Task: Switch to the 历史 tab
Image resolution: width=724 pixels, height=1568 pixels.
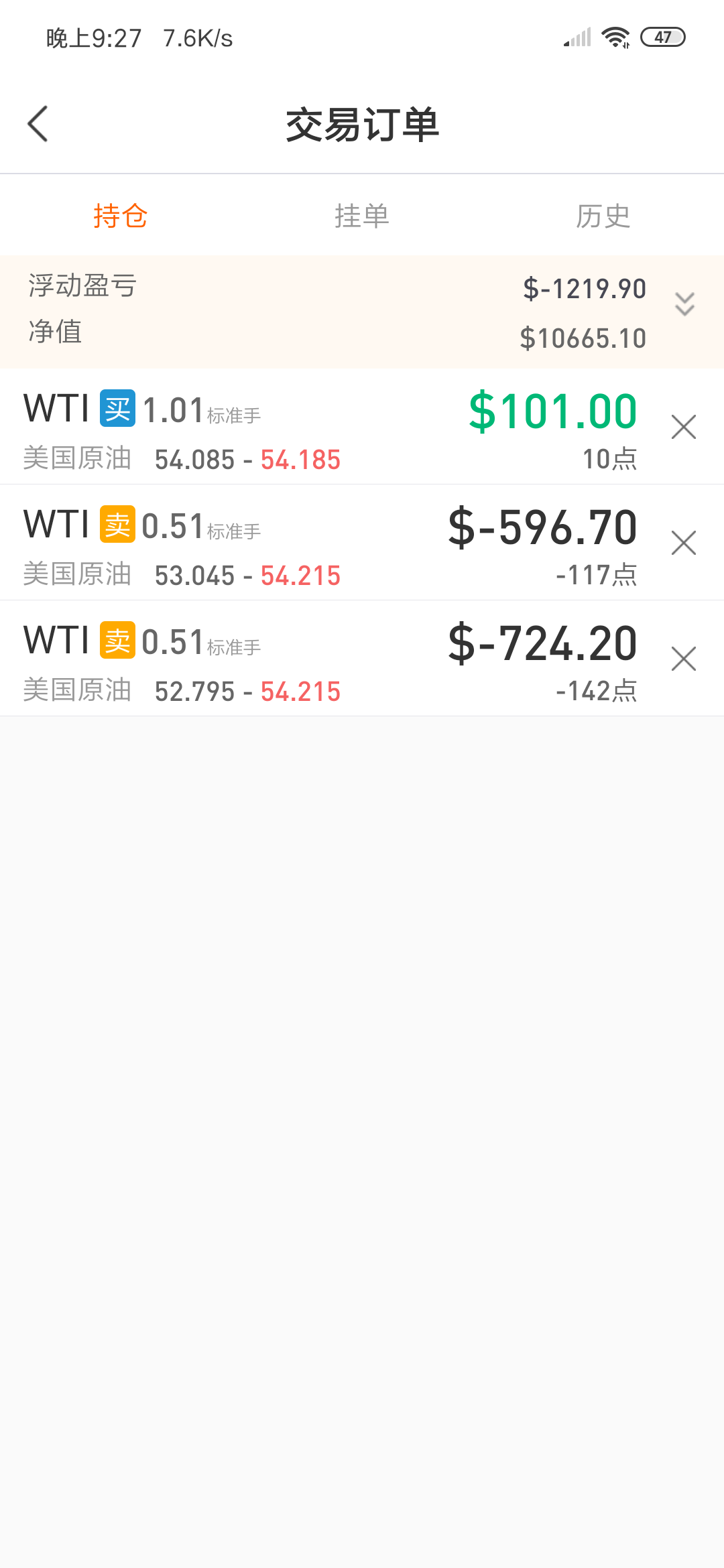Action: point(603,216)
